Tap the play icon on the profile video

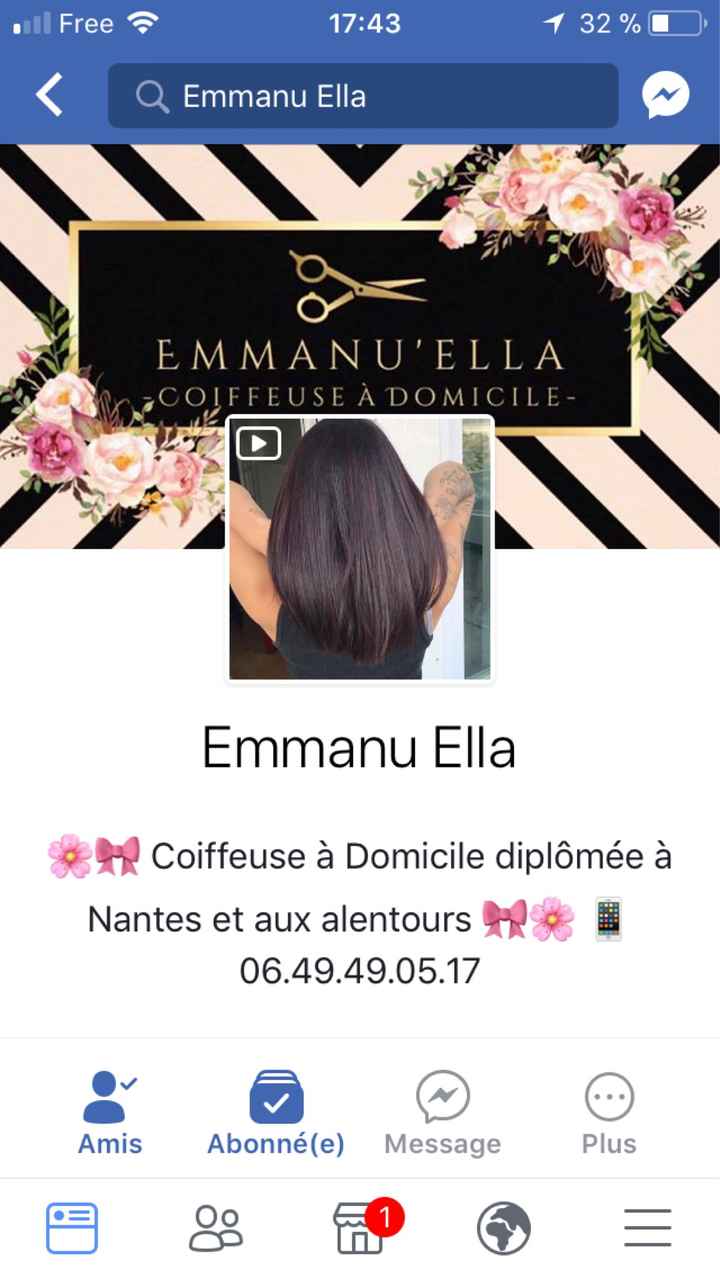tap(258, 443)
